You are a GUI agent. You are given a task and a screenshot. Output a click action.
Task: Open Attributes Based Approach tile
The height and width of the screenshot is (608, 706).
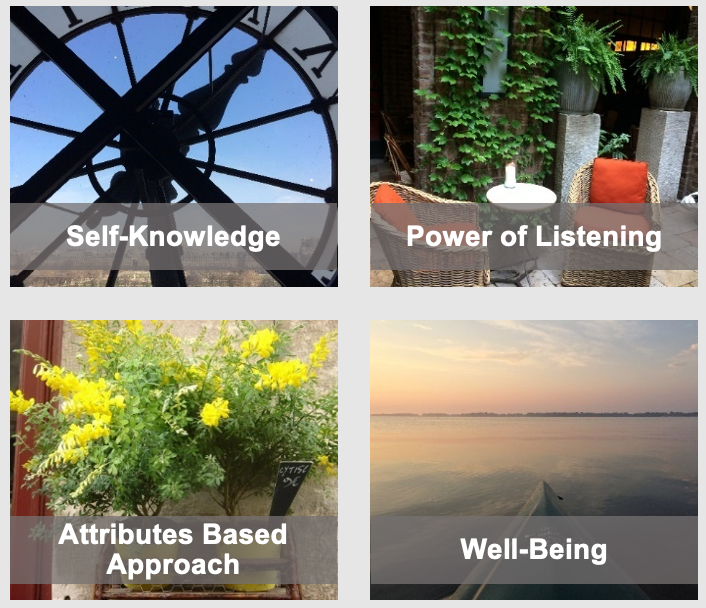tap(173, 460)
